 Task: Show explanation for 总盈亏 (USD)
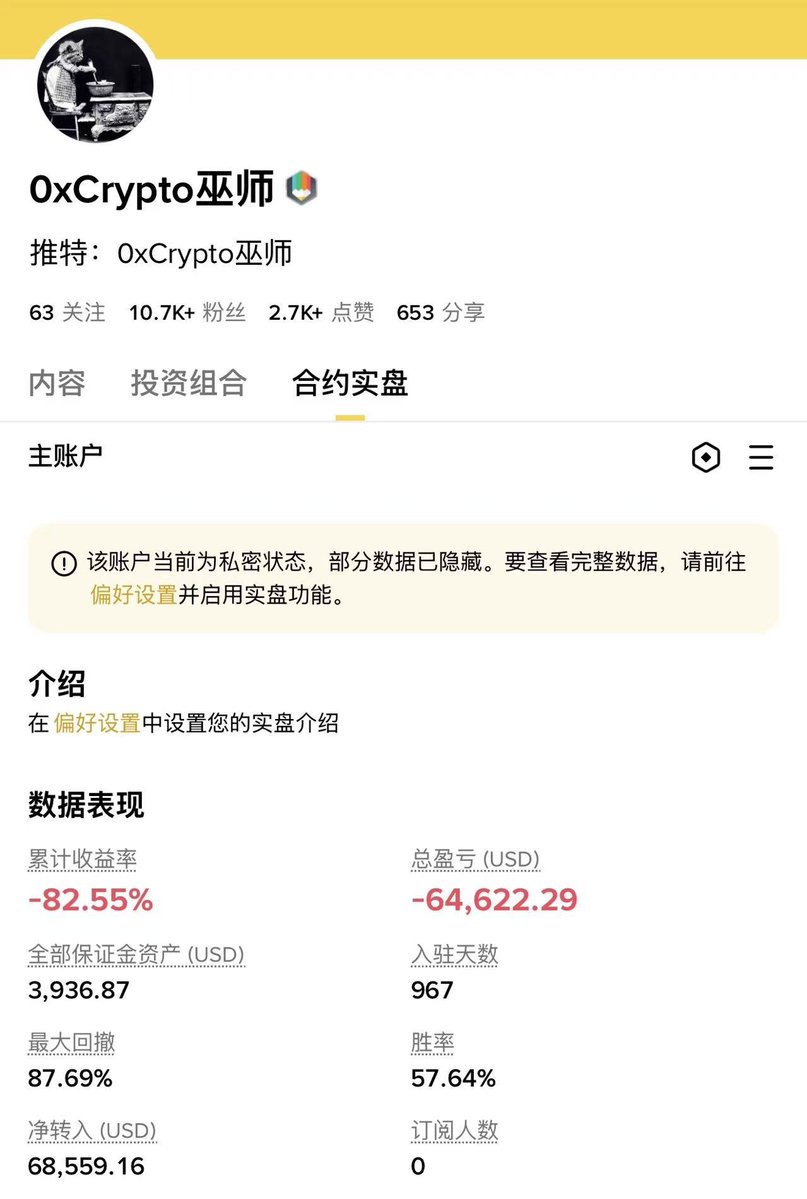pos(475,858)
